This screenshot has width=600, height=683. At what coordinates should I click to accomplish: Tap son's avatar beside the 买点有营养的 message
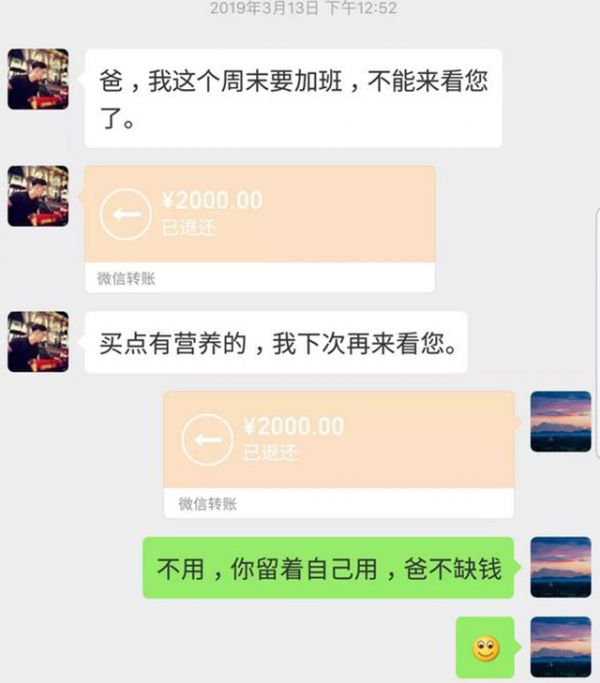pyautogui.click(x=38, y=341)
